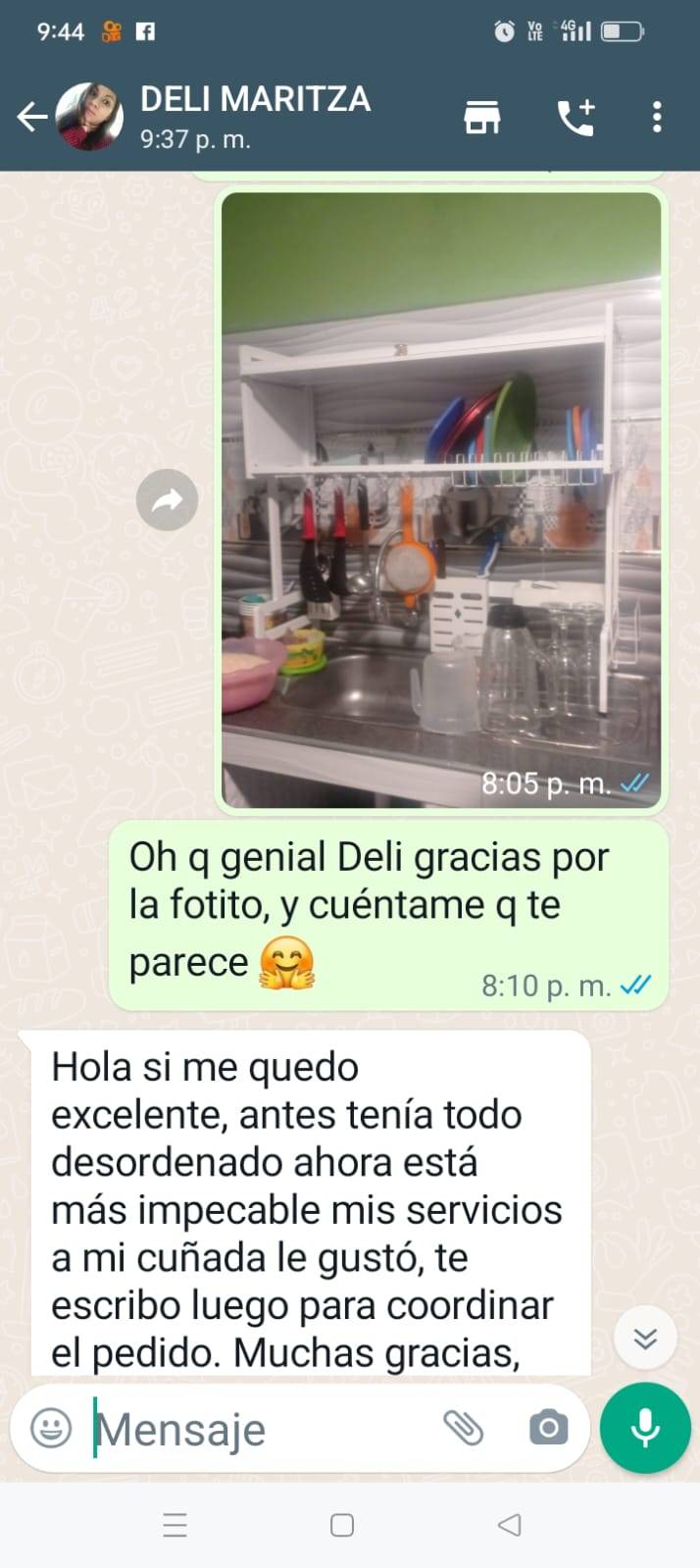Viewport: 700px width, 1568px height.
Task: Tap the system back button
Action: point(510,1525)
